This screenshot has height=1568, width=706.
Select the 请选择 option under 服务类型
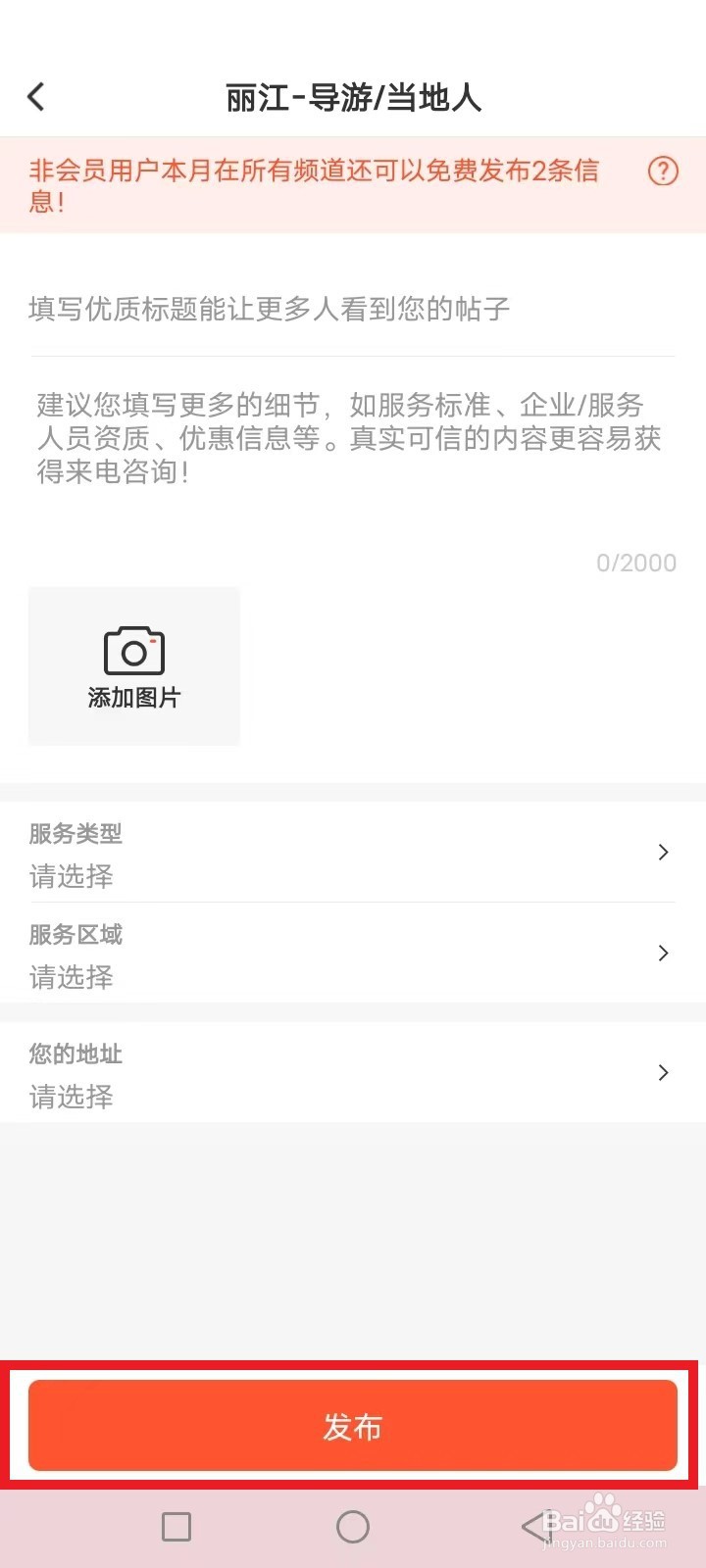(71, 877)
